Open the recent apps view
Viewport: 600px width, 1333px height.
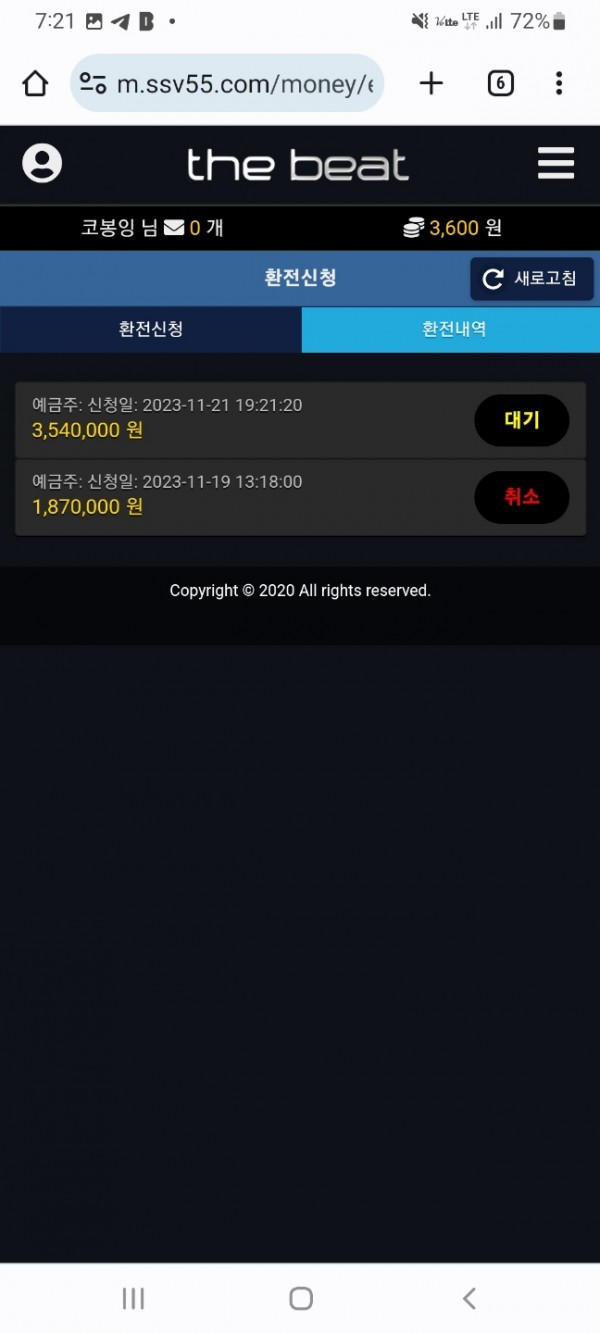[132, 1298]
